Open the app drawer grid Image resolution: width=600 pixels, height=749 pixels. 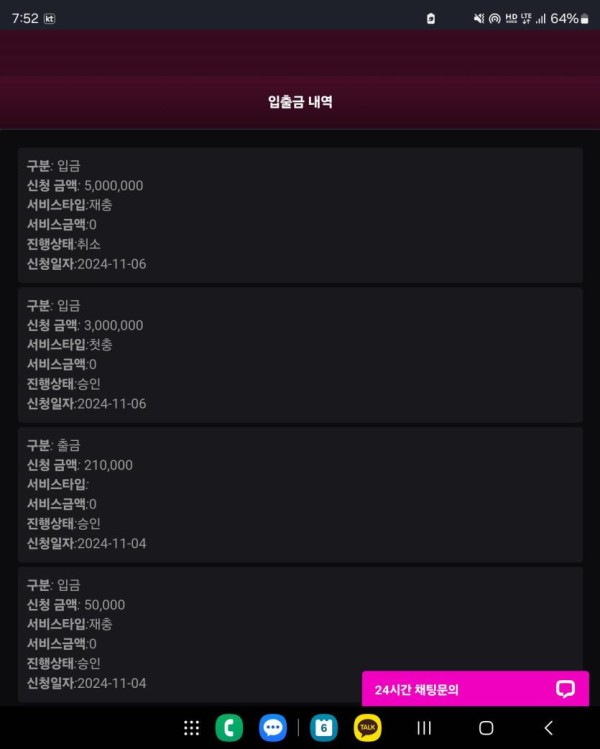pos(192,728)
